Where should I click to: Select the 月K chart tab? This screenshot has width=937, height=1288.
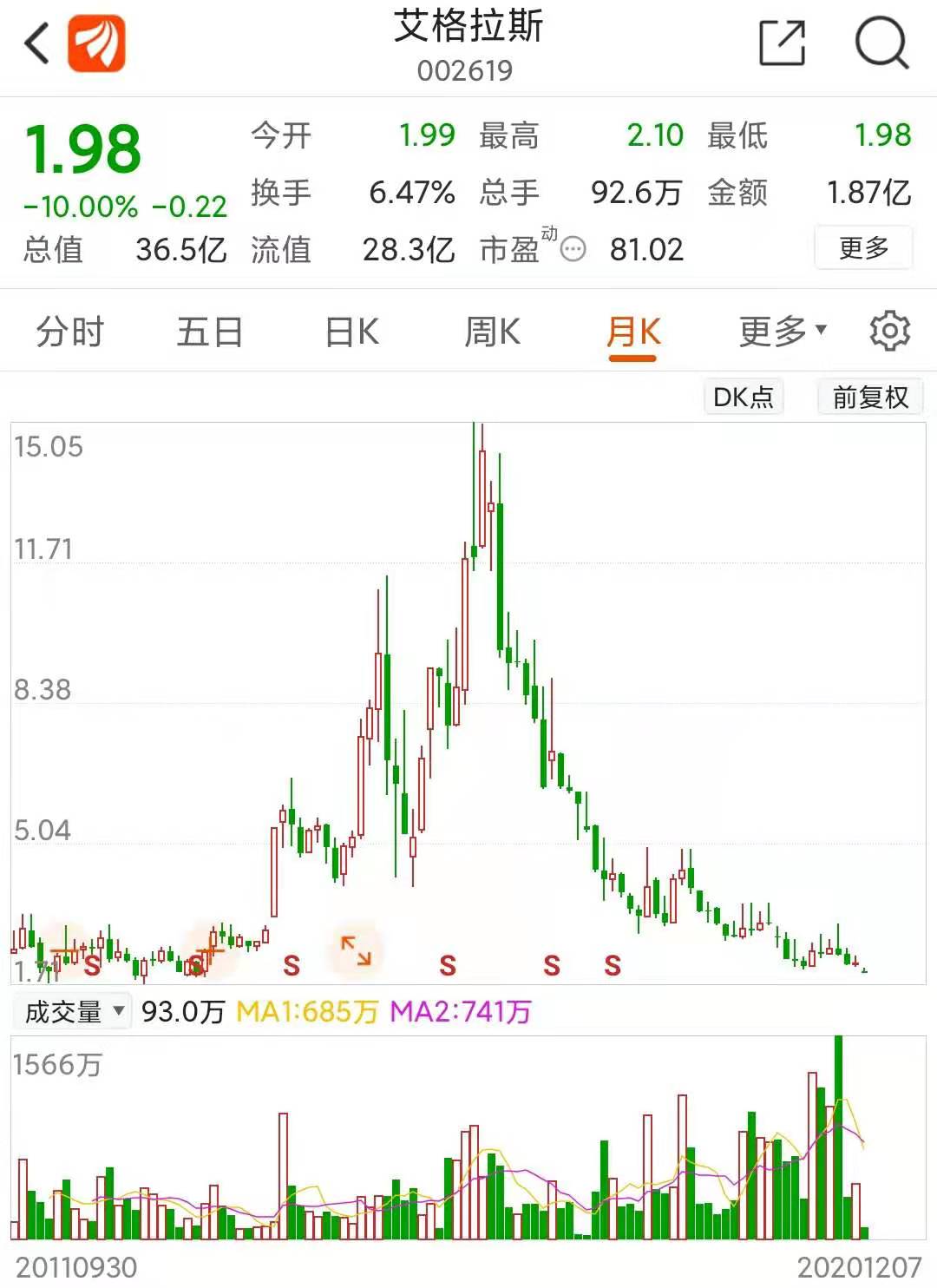click(633, 332)
